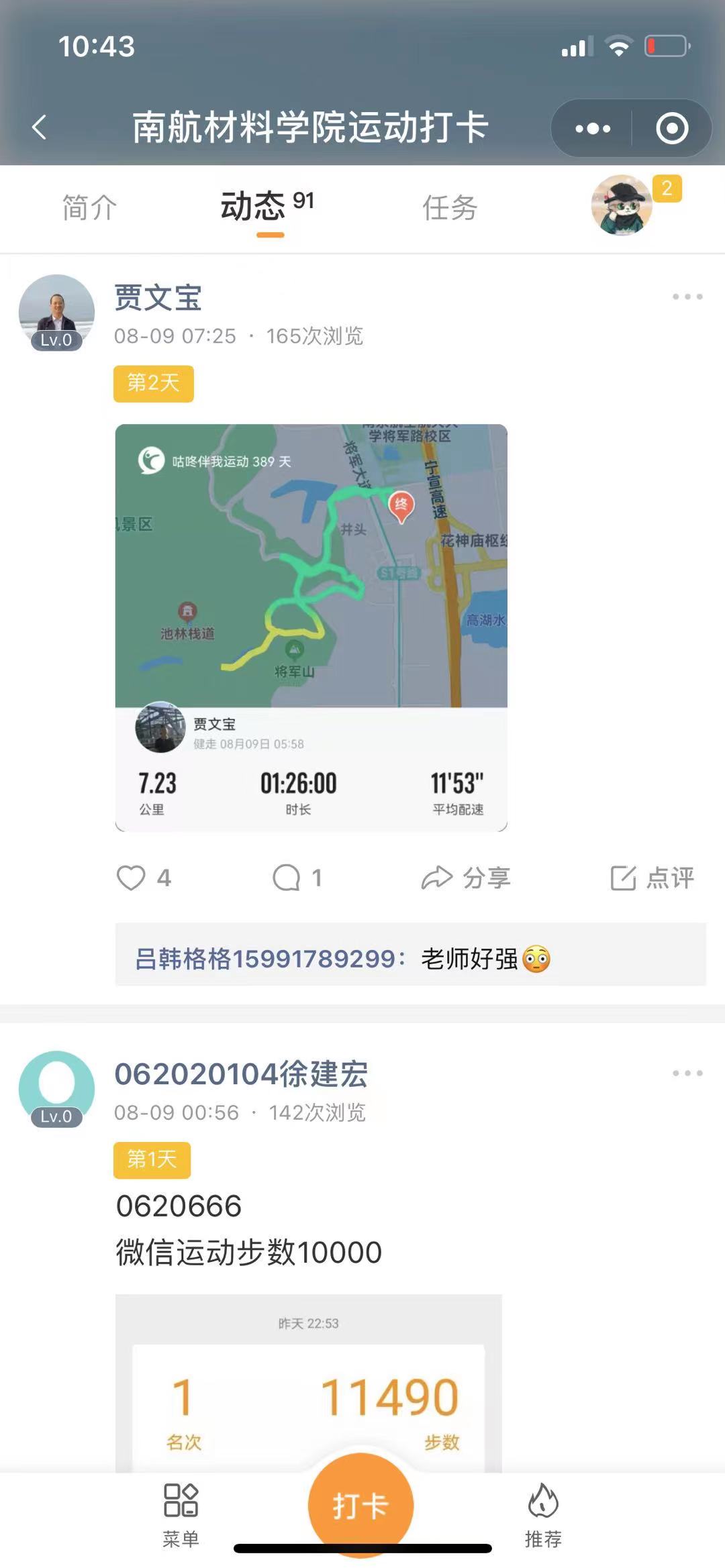The height and width of the screenshot is (1568, 725).
Task: Close the mini program with the circle icon
Action: click(671, 128)
